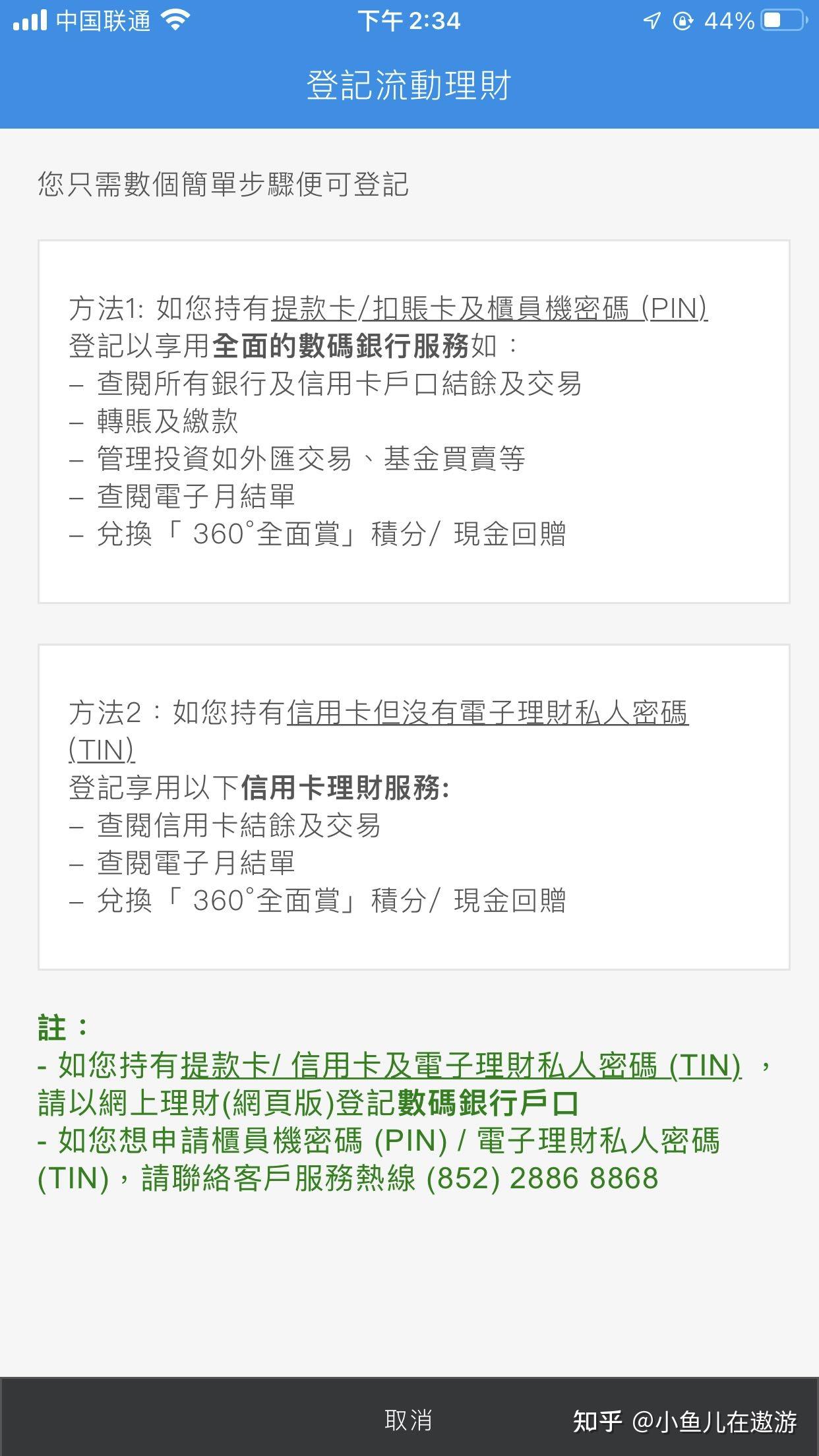Image resolution: width=819 pixels, height=1456 pixels.
Task: Tap the 取消 button at bottom
Action: pyautogui.click(x=409, y=1419)
